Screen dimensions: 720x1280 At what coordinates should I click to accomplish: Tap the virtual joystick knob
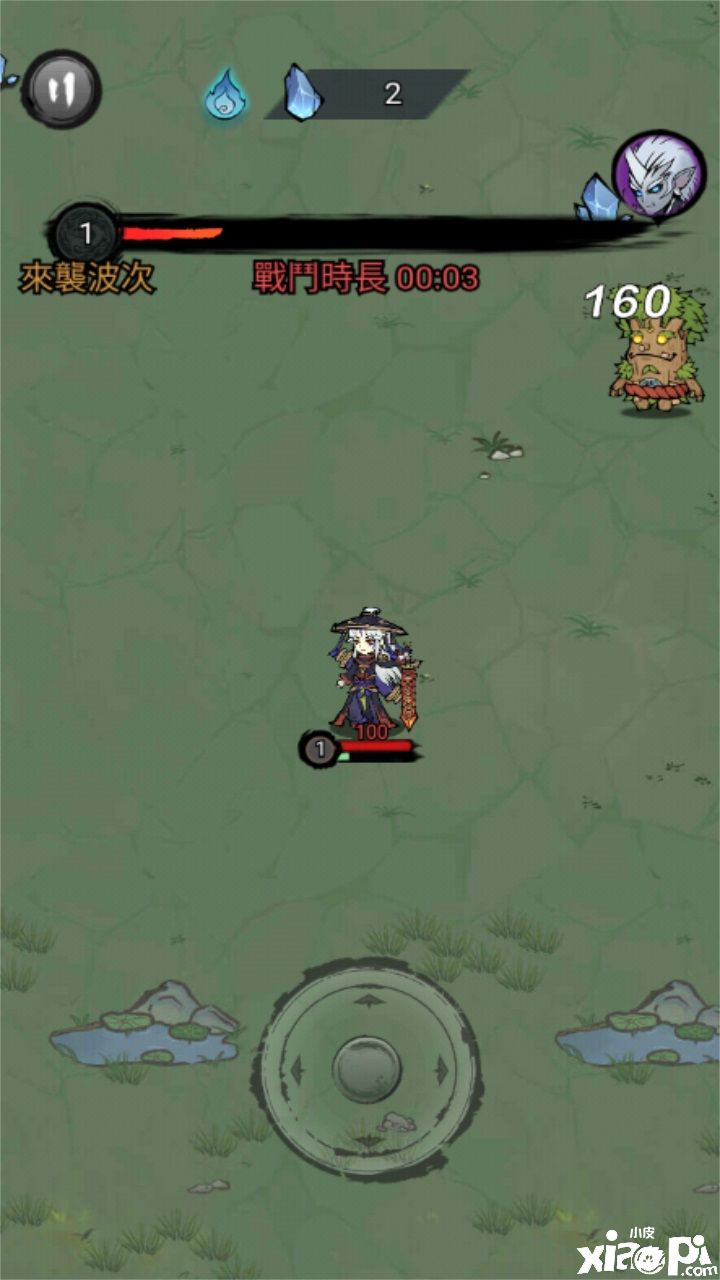[367, 1068]
